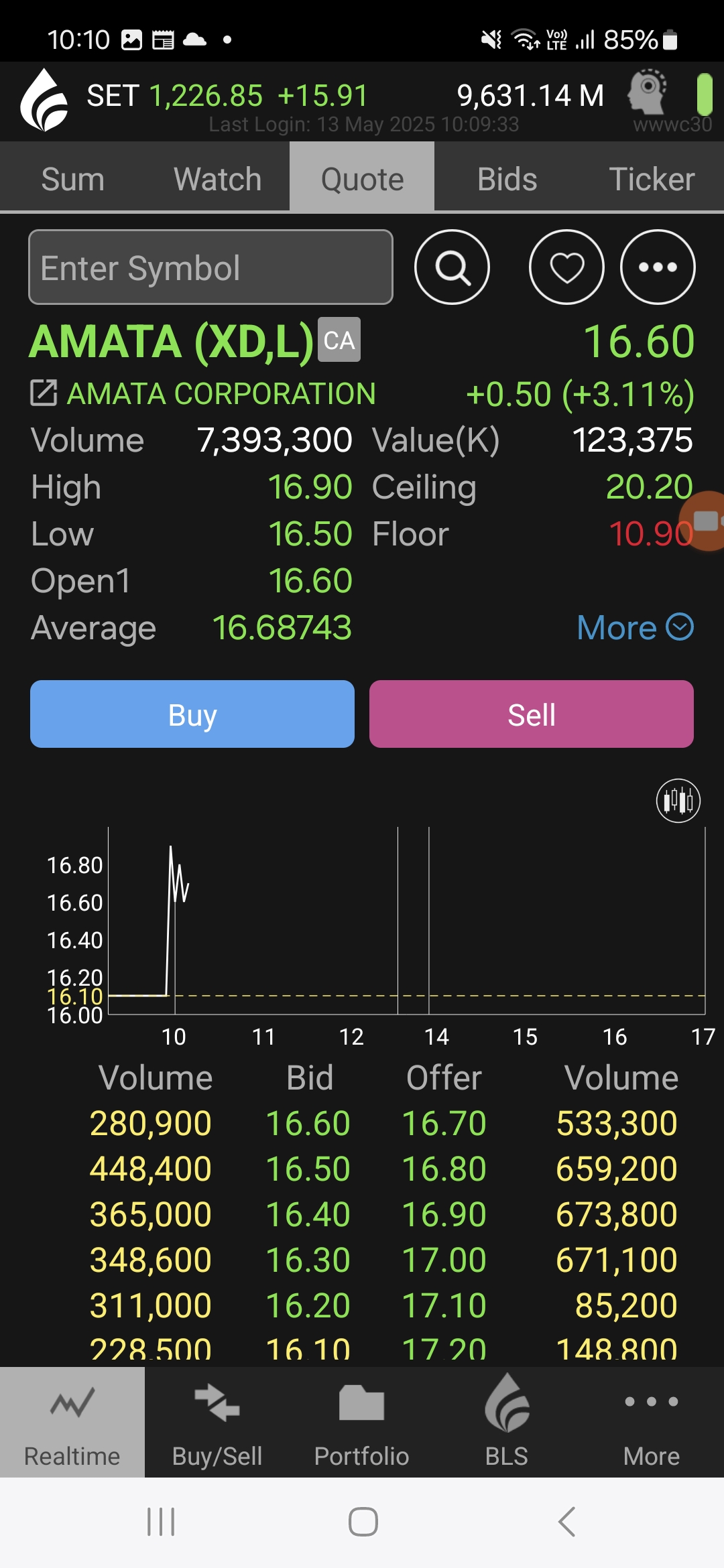Screen dimensions: 724x1568
Task: Switch to the Watch tab
Action: (217, 179)
